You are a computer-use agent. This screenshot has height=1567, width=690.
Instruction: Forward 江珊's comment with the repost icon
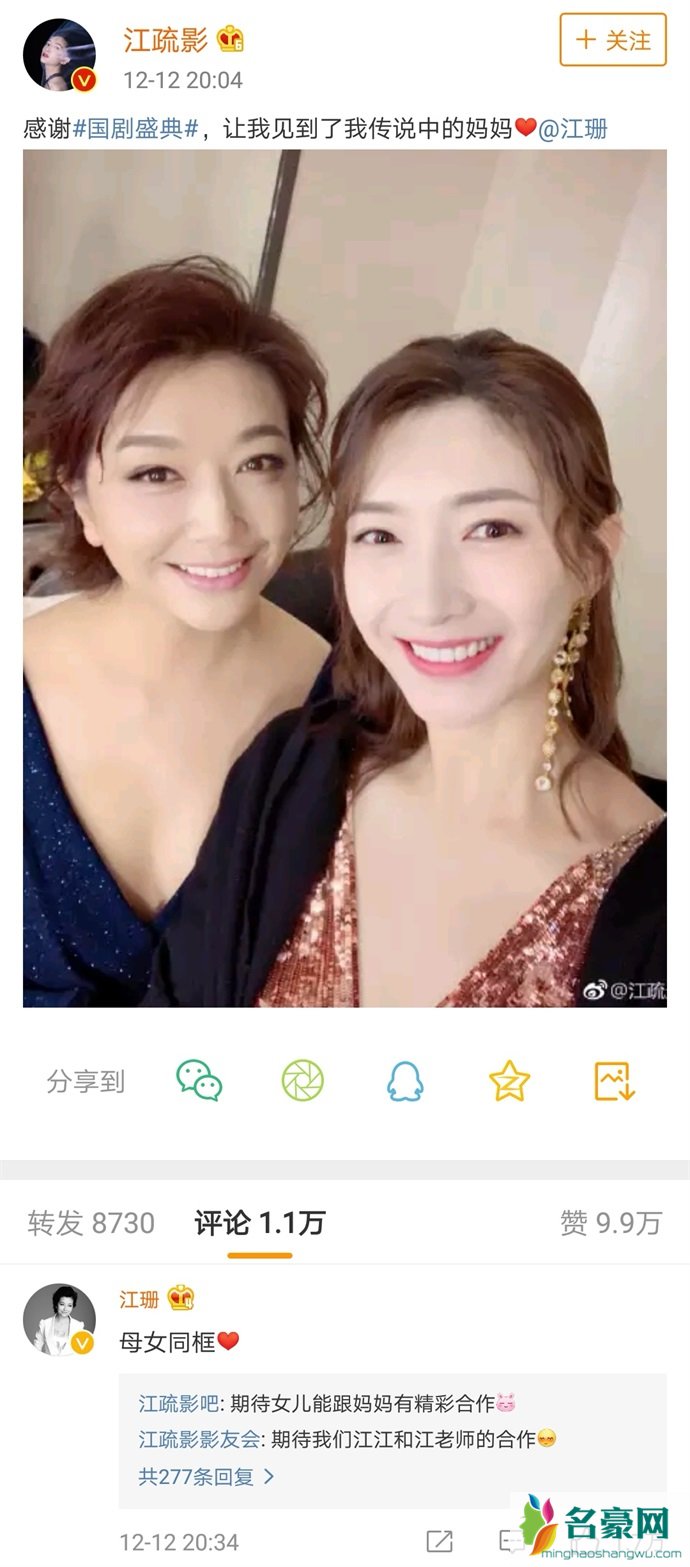[x=439, y=1541]
